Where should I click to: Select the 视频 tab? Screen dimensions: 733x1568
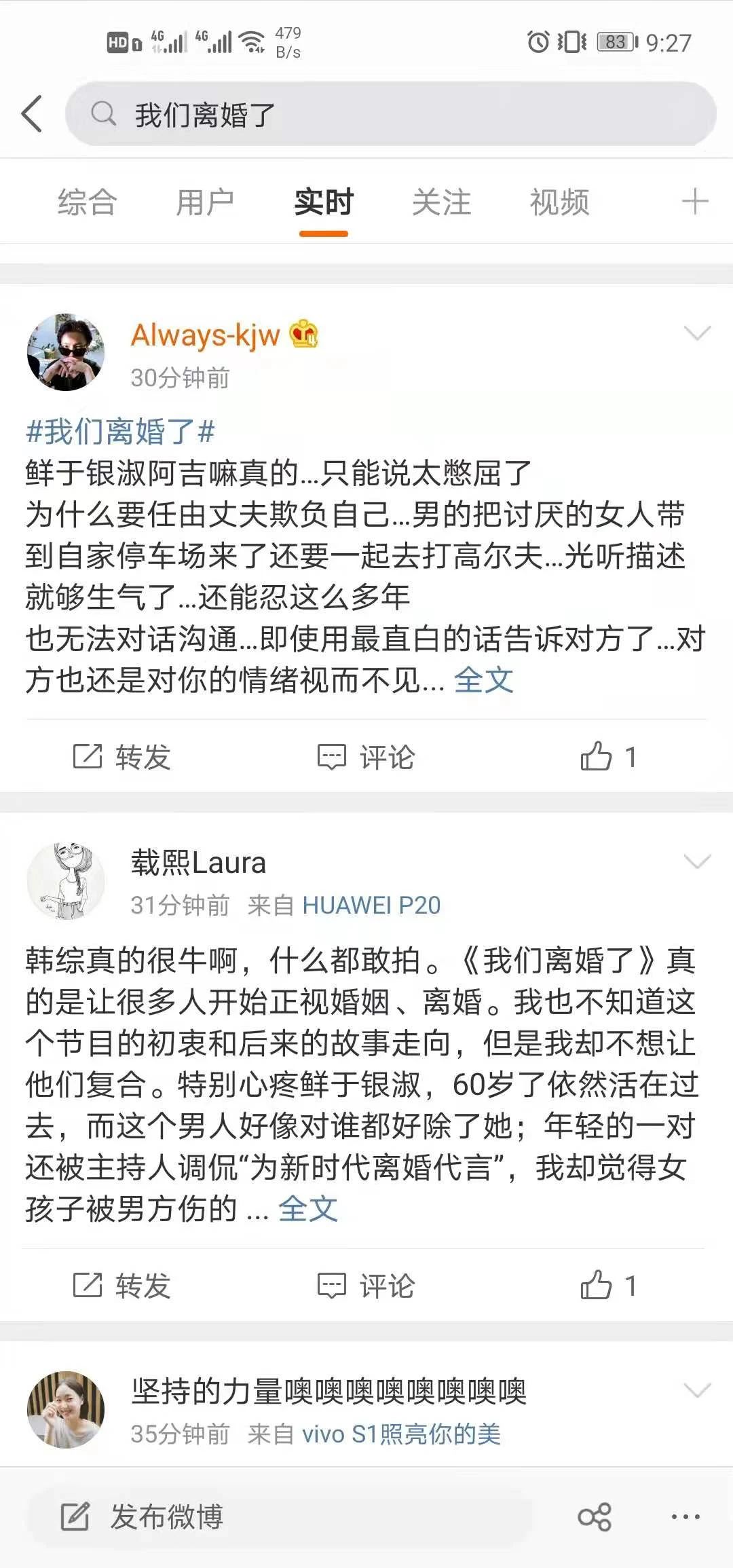coord(559,202)
